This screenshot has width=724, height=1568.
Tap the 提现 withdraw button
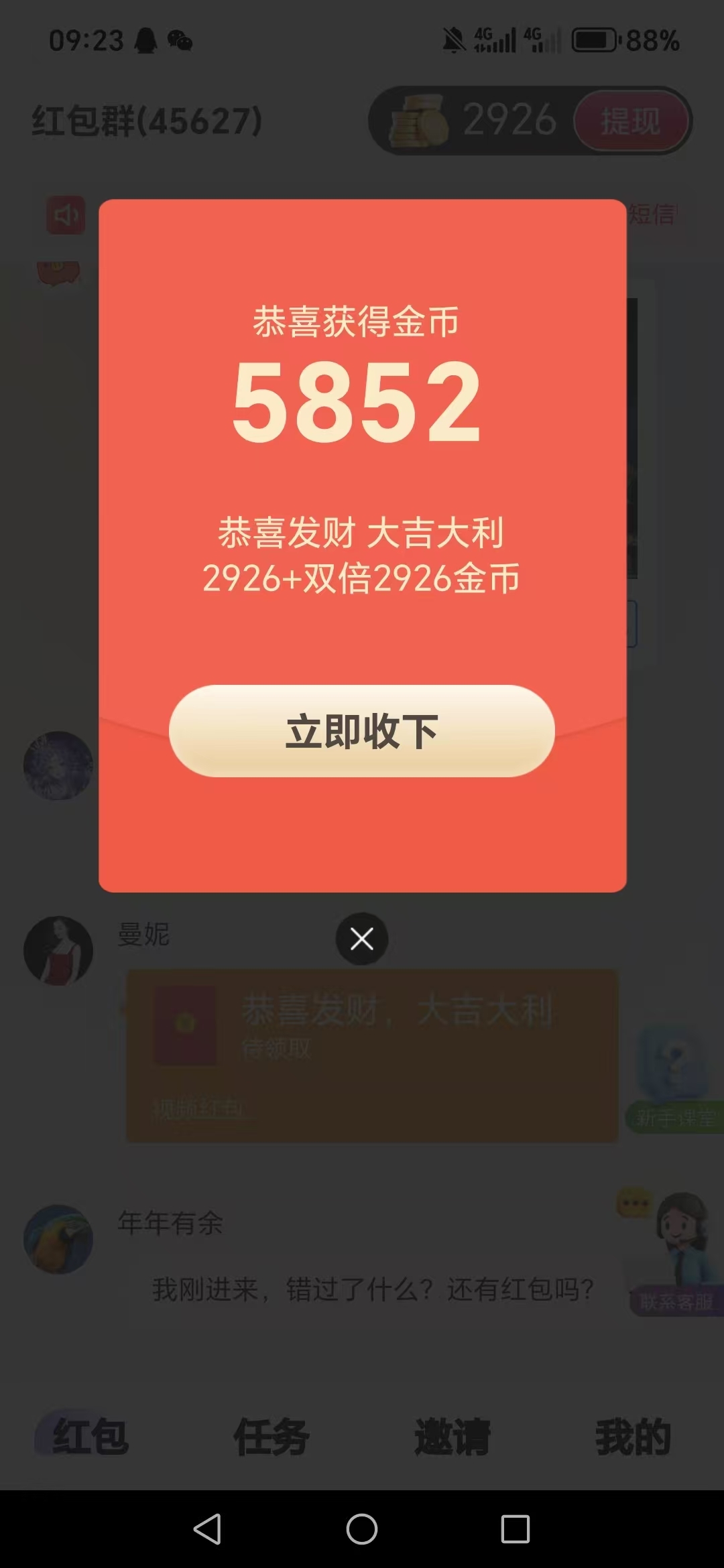[x=631, y=121]
